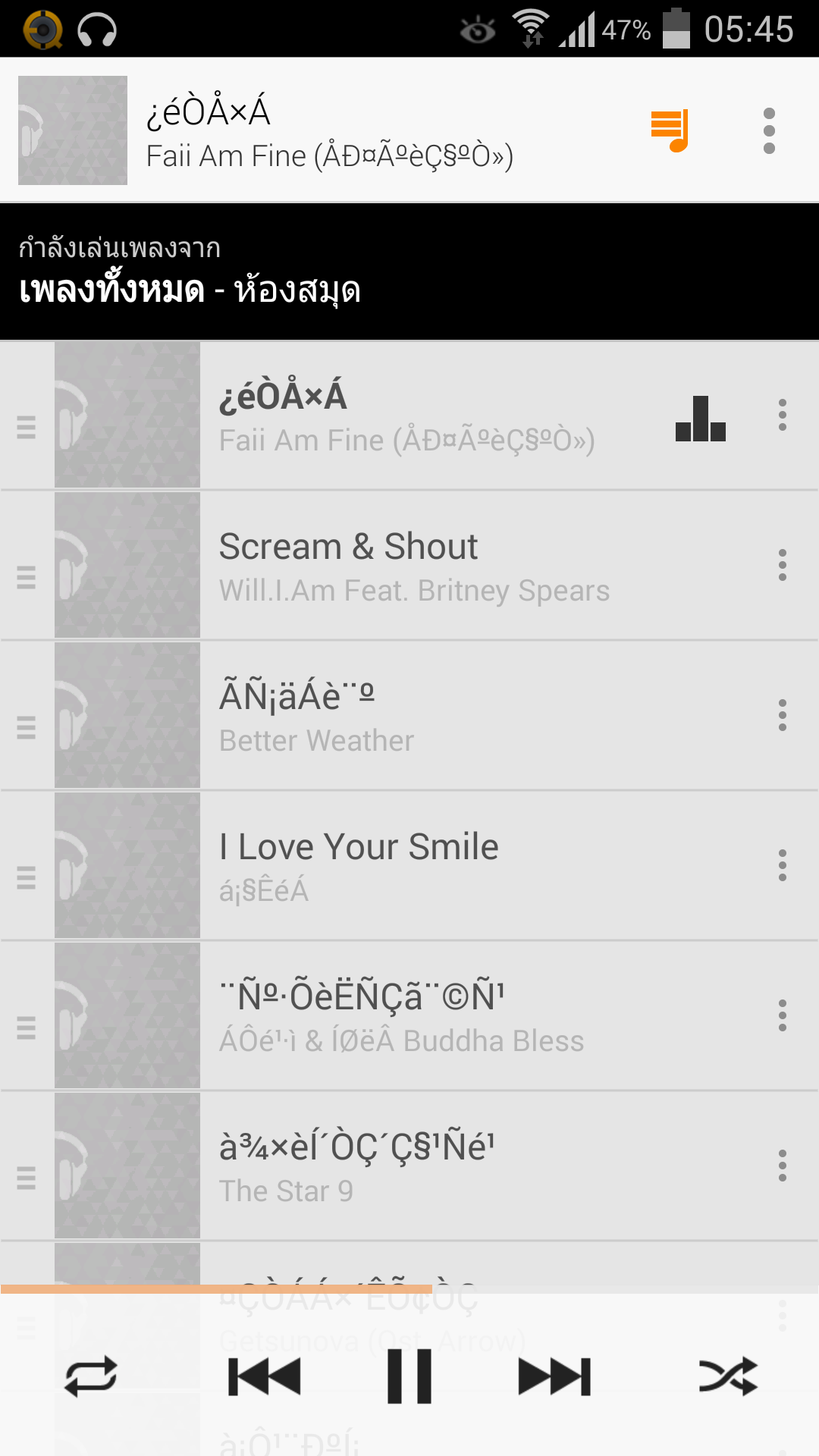The image size is (819, 1456).
Task: Open options for The Star 9 track
Action: click(x=782, y=1166)
